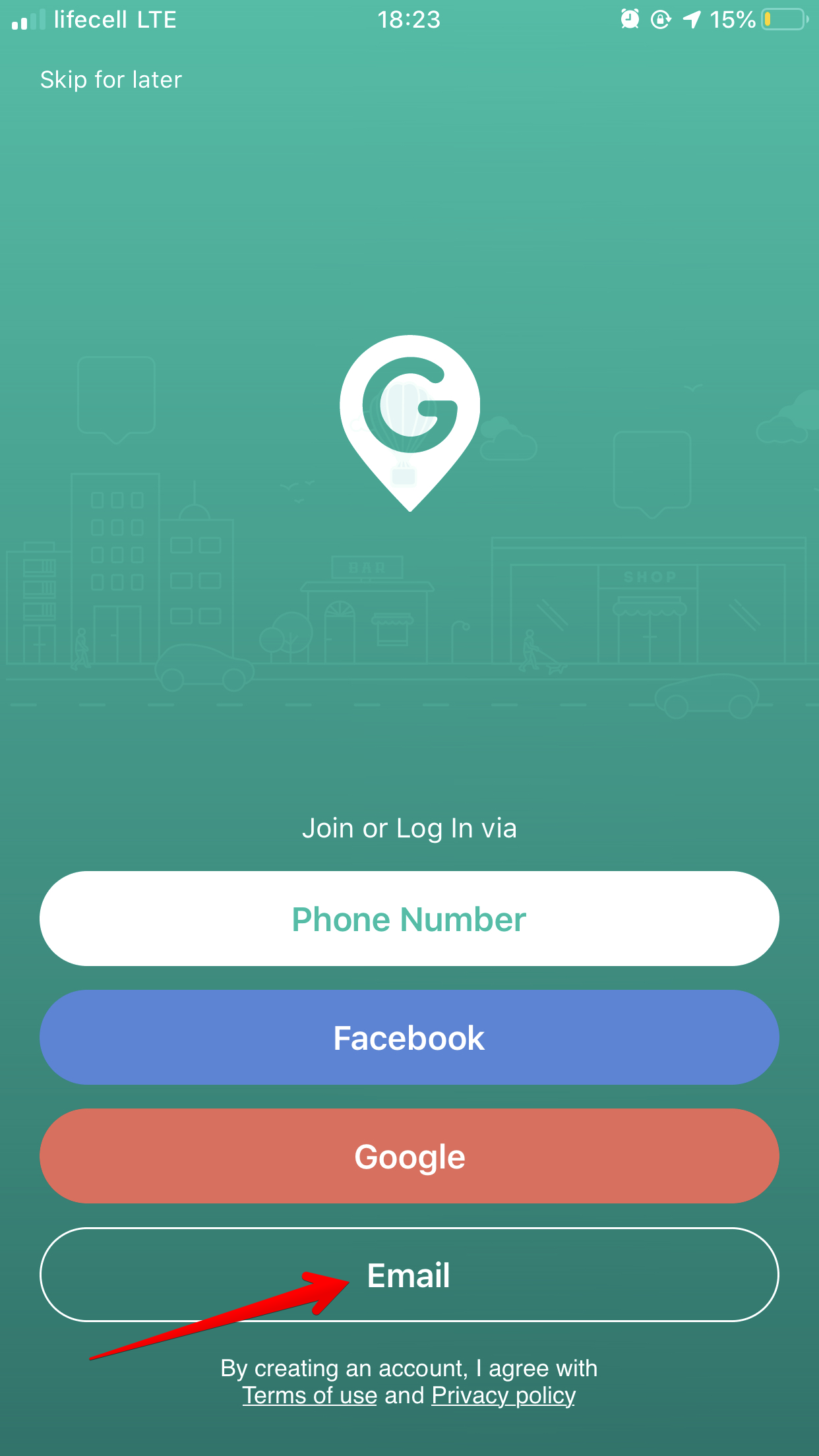Screen dimensions: 819x1456
Task: Open Terms of use link
Action: 309,1395
